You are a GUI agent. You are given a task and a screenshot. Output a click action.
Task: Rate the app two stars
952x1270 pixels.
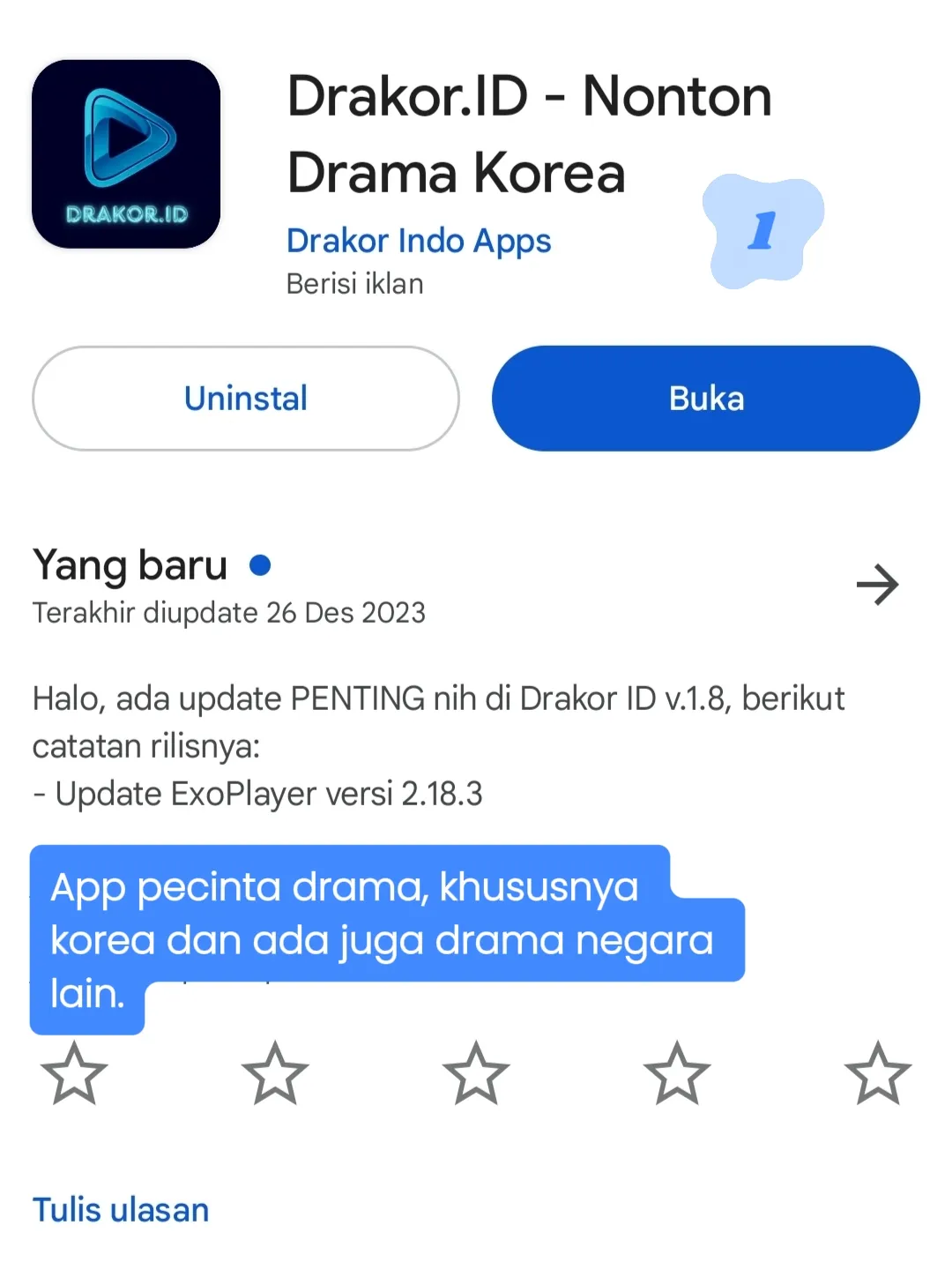tap(275, 1073)
